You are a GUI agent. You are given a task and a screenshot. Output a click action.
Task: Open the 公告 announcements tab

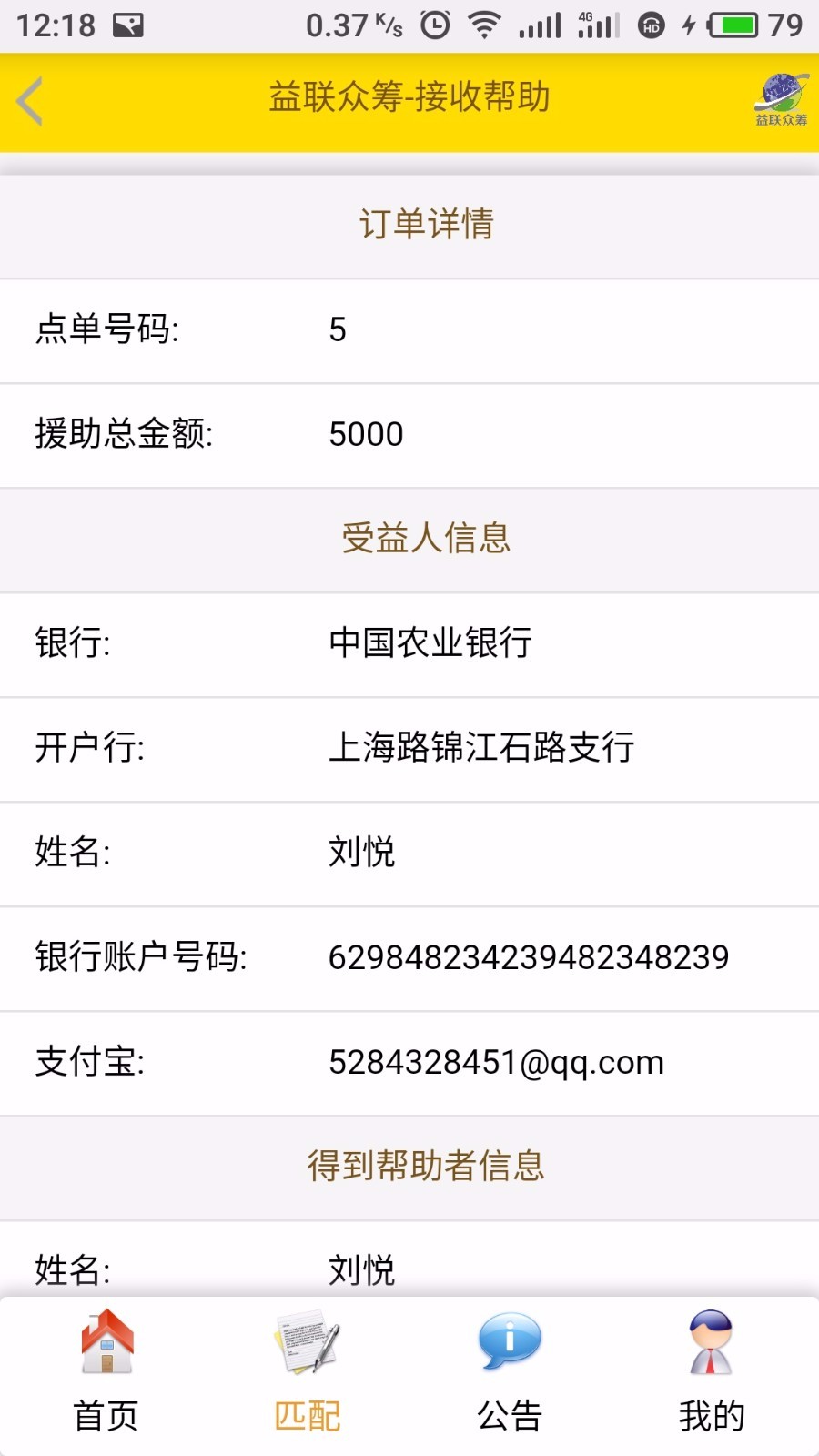tap(510, 1372)
